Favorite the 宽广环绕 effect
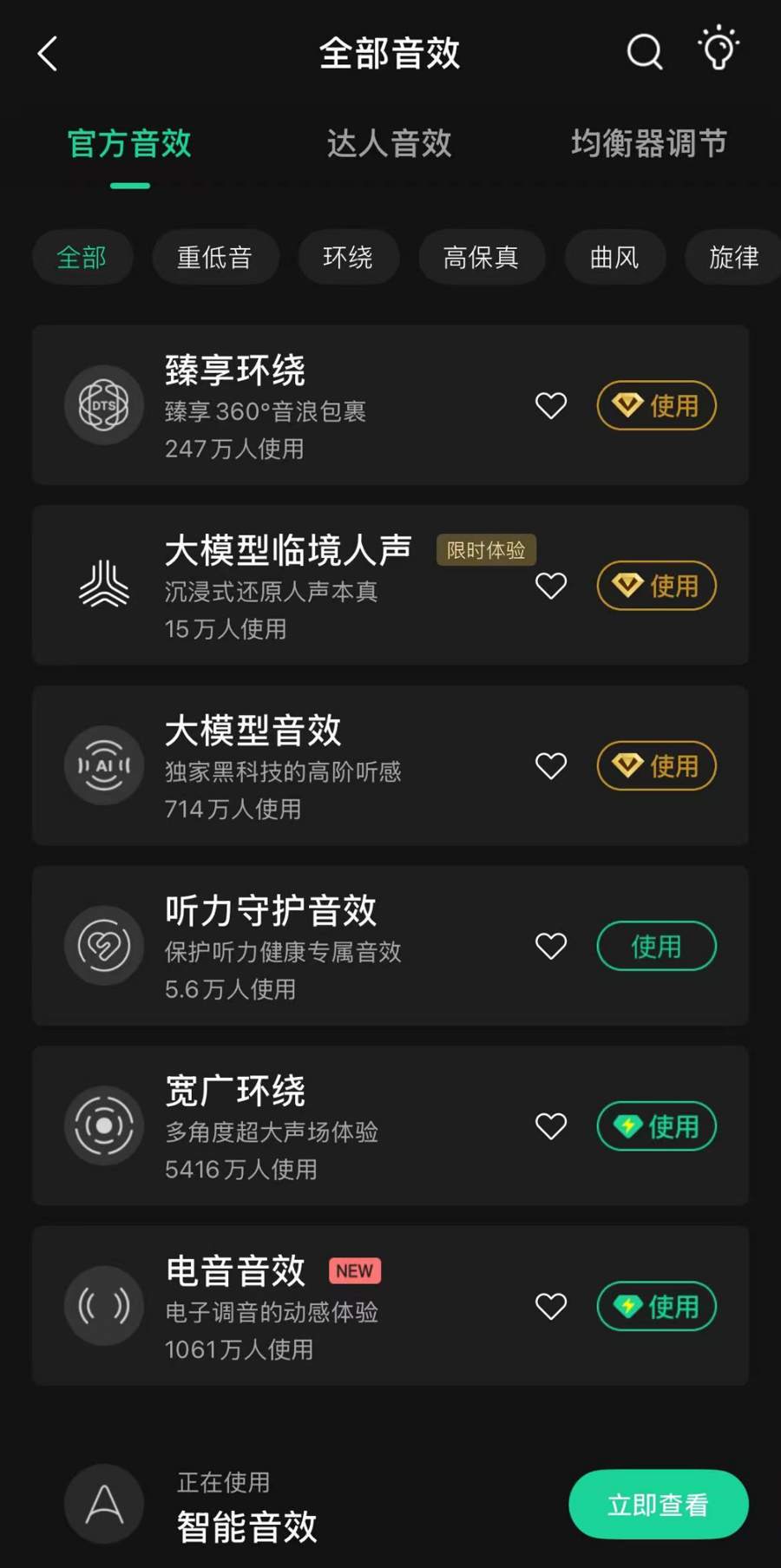The height and width of the screenshot is (1568, 781). (551, 1126)
